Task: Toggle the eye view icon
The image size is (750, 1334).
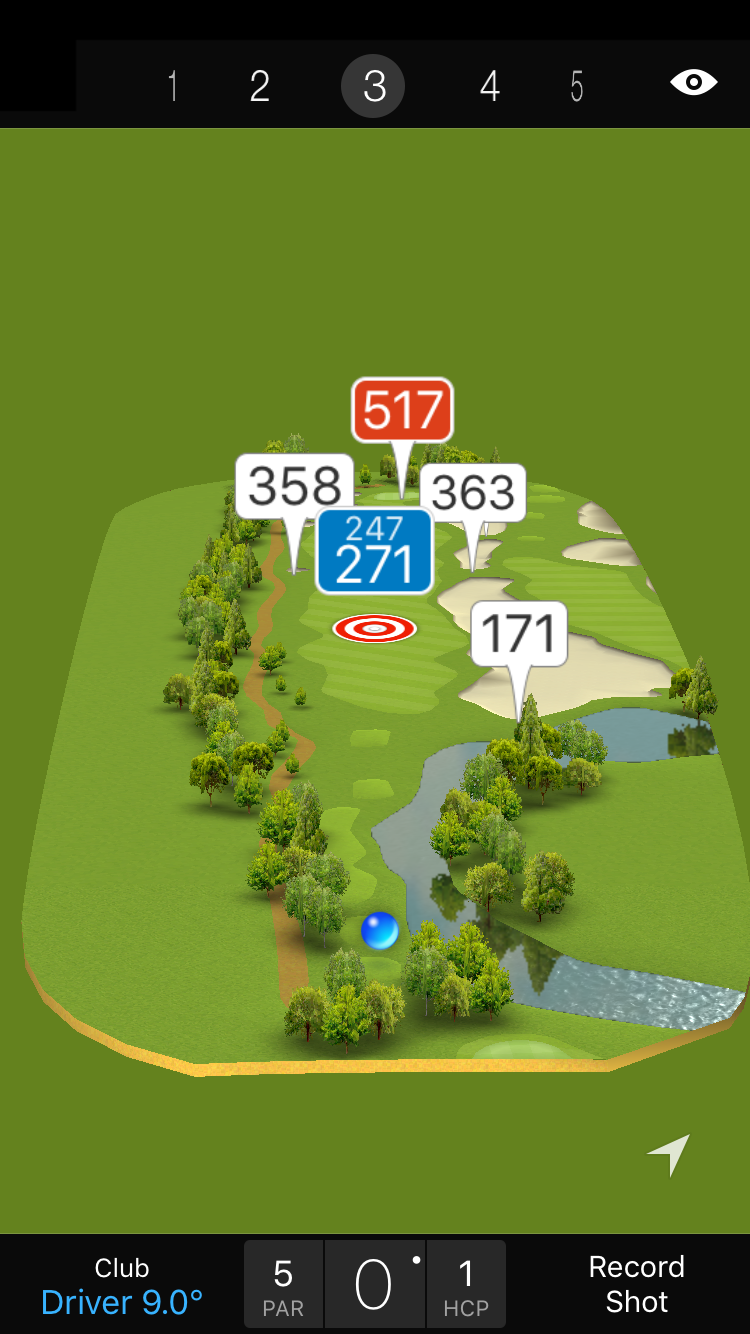Action: click(x=693, y=83)
